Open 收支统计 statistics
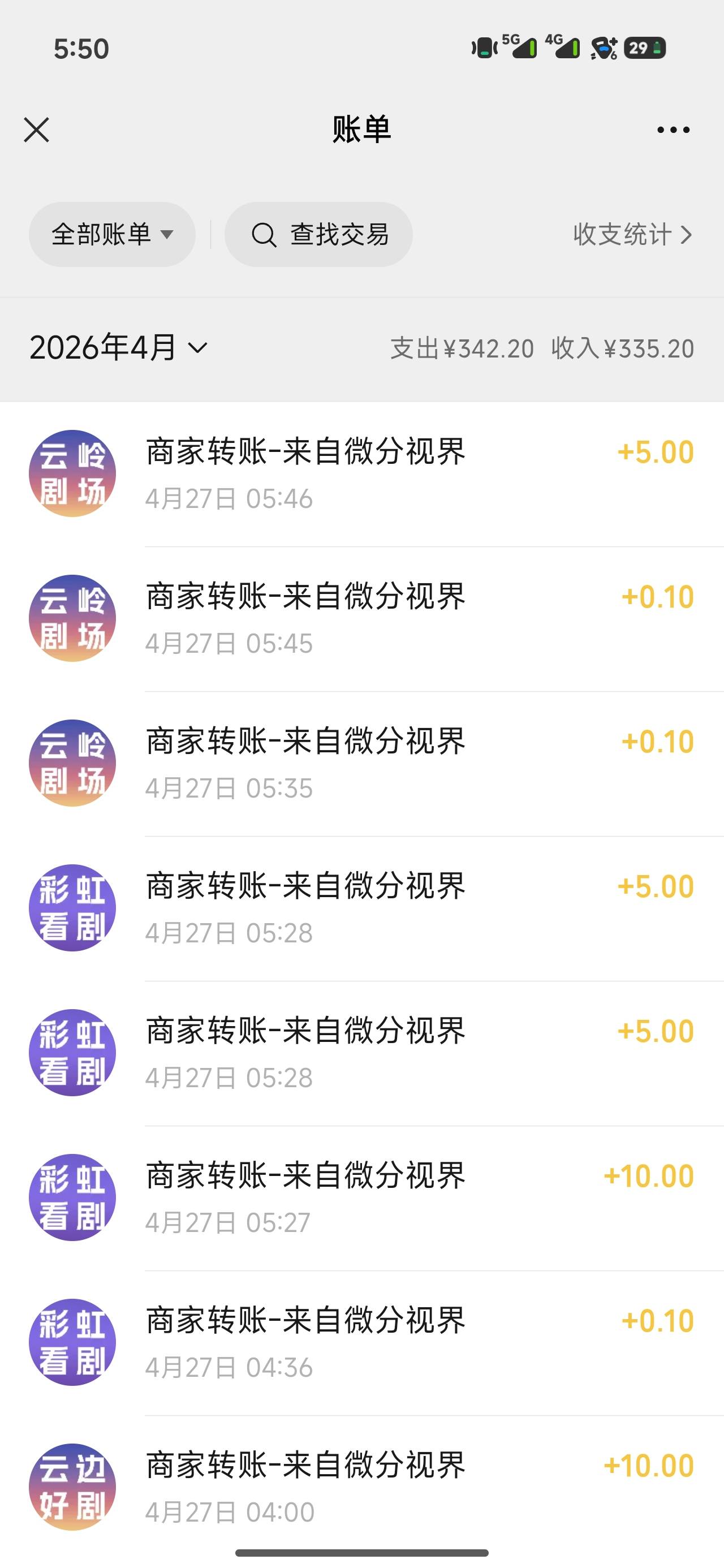This screenshot has width=724, height=1568. click(x=632, y=234)
